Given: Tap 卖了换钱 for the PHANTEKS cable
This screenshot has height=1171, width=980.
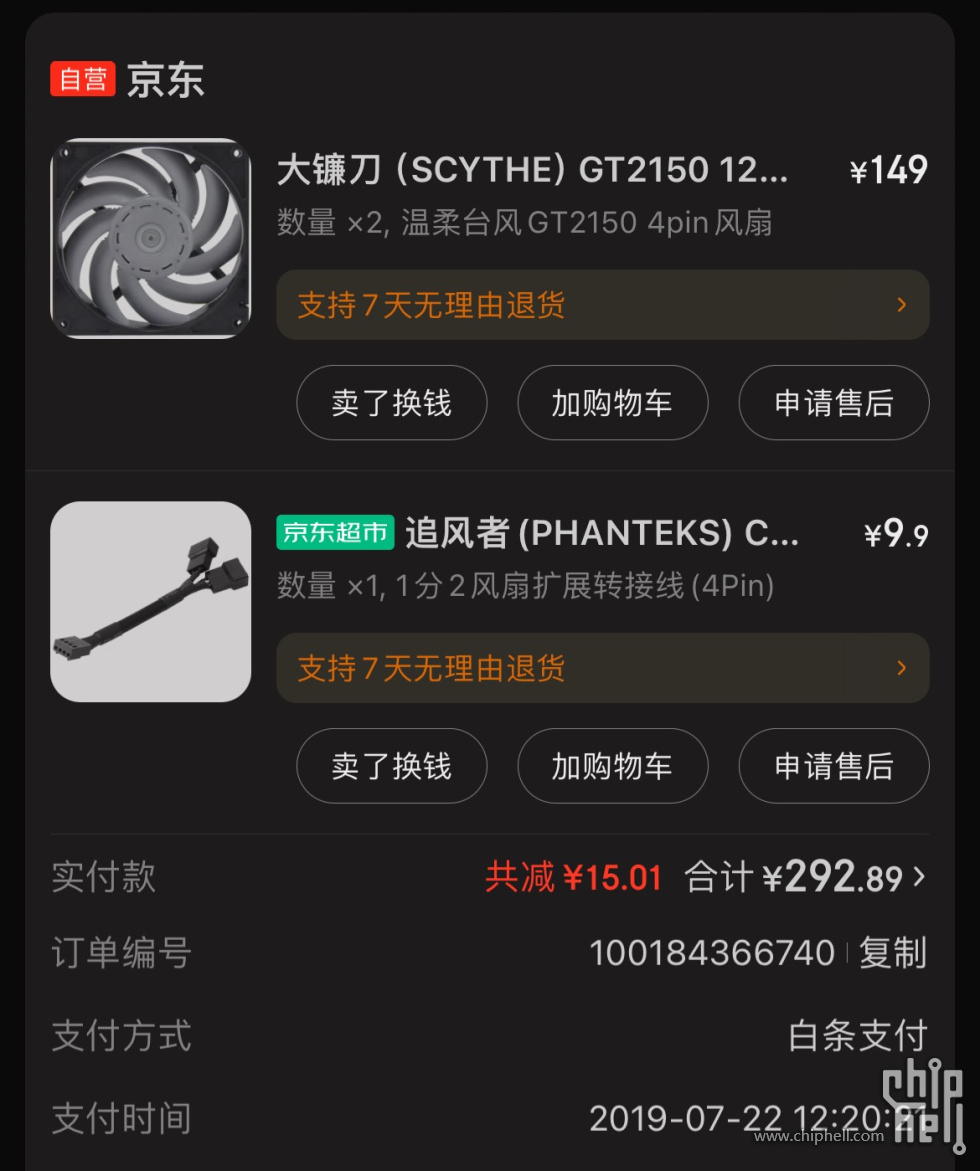Looking at the screenshot, I should click(x=391, y=766).
